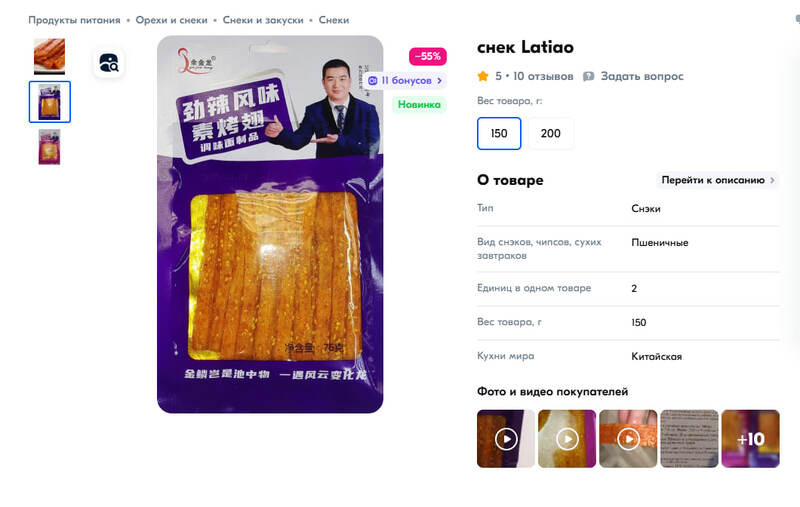Open the Снеки breadcrumb link
The width and height of the screenshot is (800, 507).
tap(334, 20)
